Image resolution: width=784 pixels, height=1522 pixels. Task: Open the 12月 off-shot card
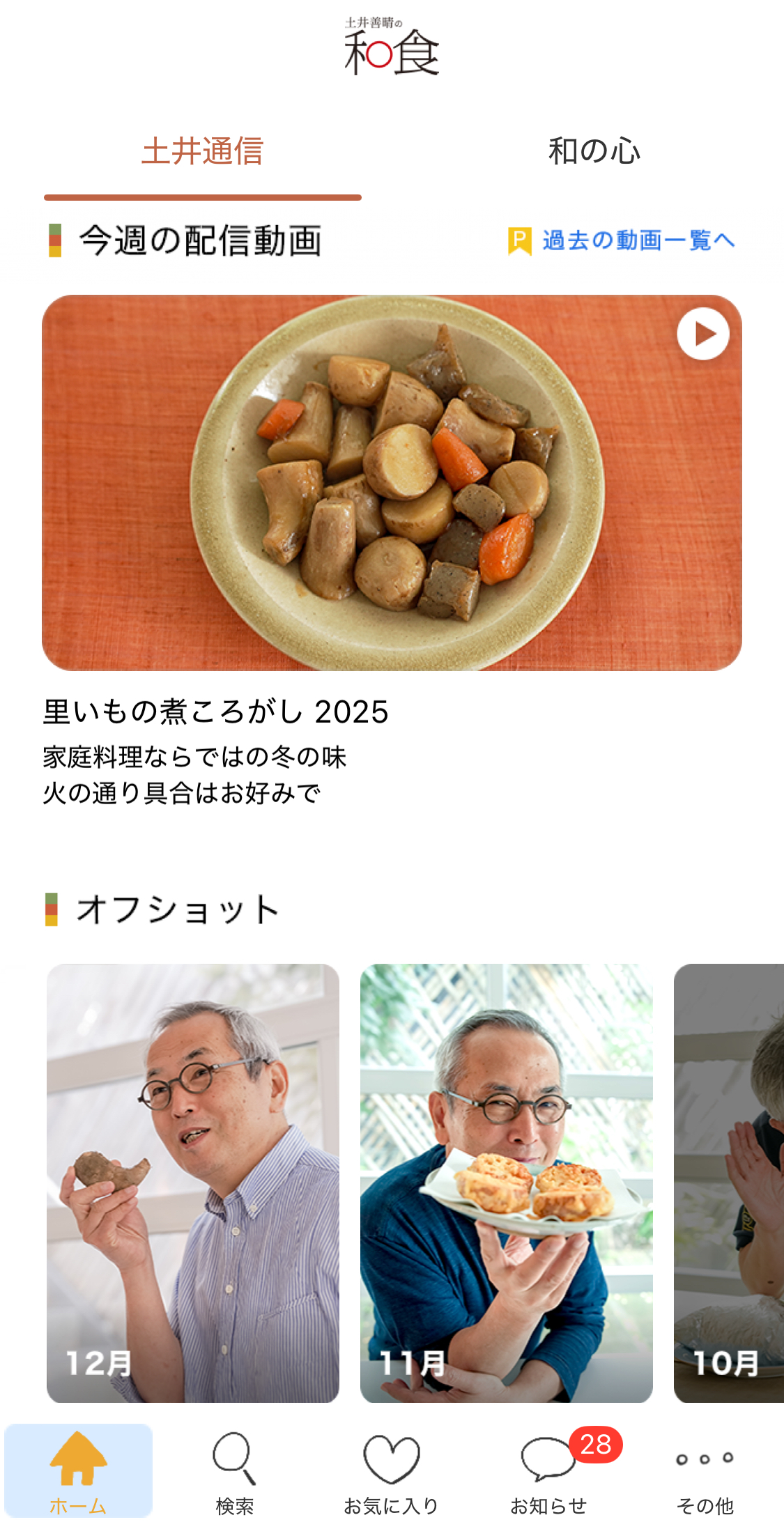(193, 1183)
